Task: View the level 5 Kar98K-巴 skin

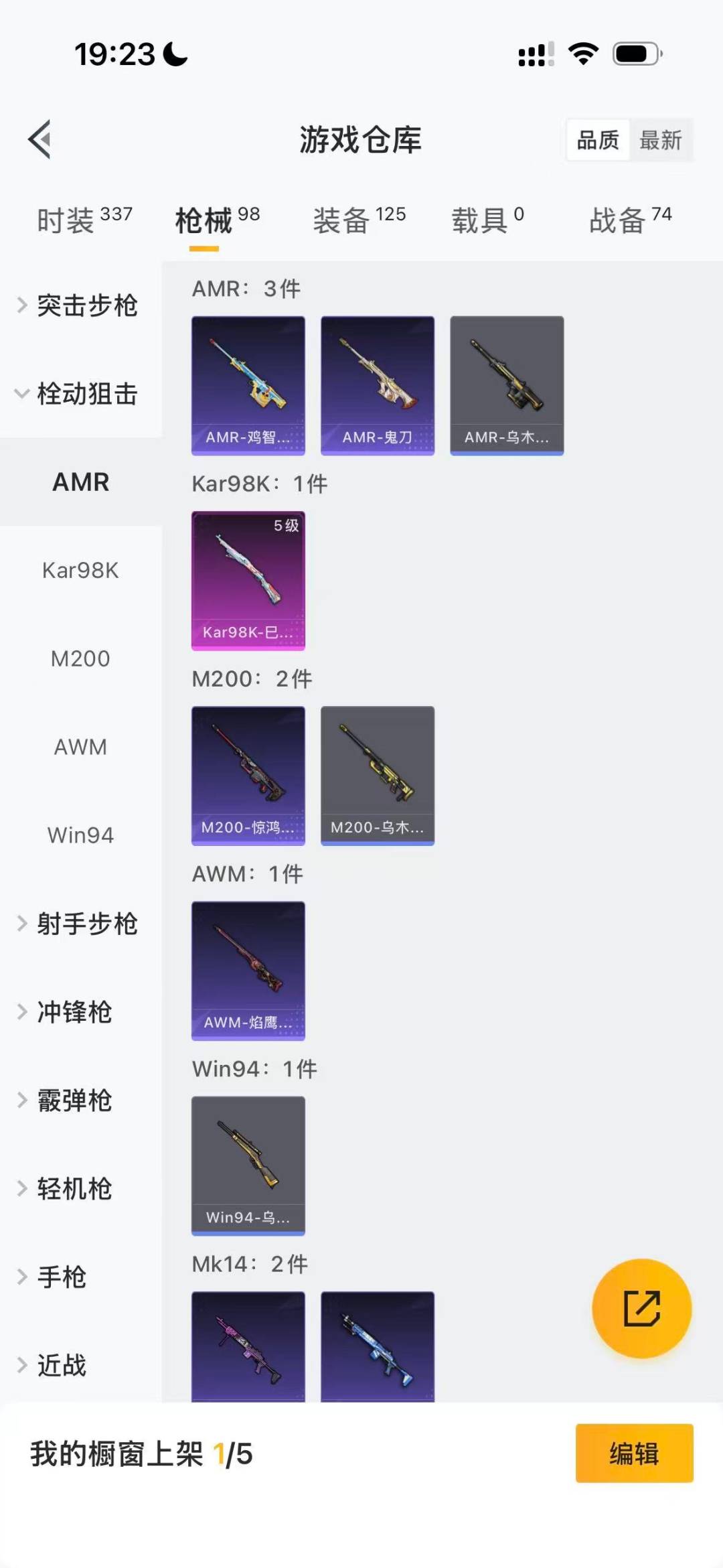Action: 248,579
